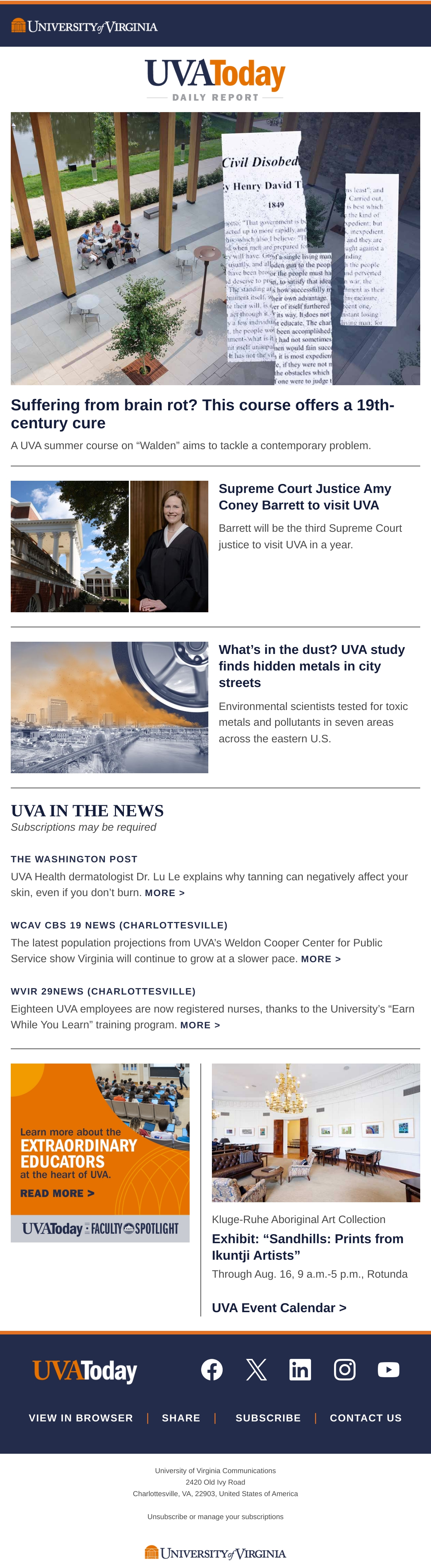Tap View in Browser

click(x=81, y=1418)
